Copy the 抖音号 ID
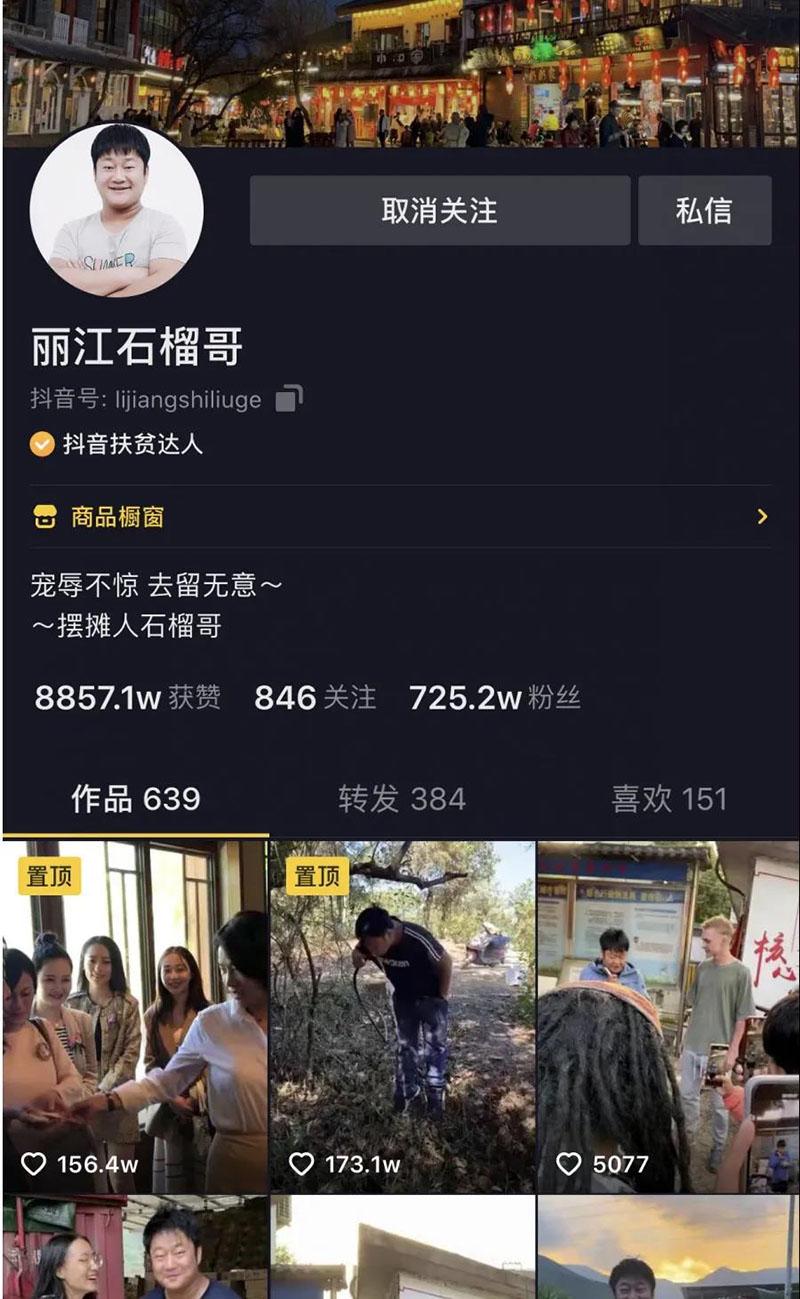800x1299 pixels. pos(289,399)
